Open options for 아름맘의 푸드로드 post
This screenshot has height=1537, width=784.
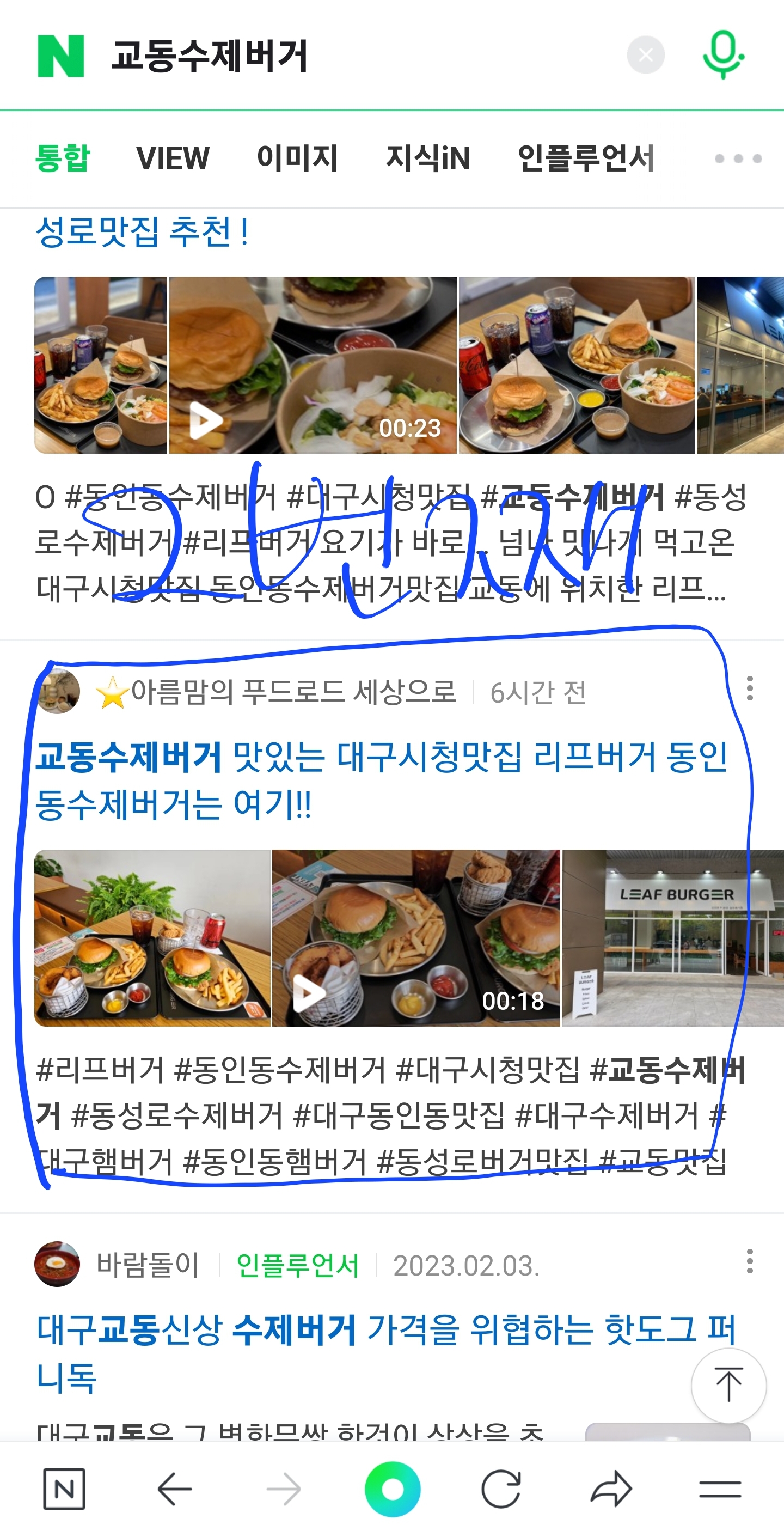tap(749, 688)
